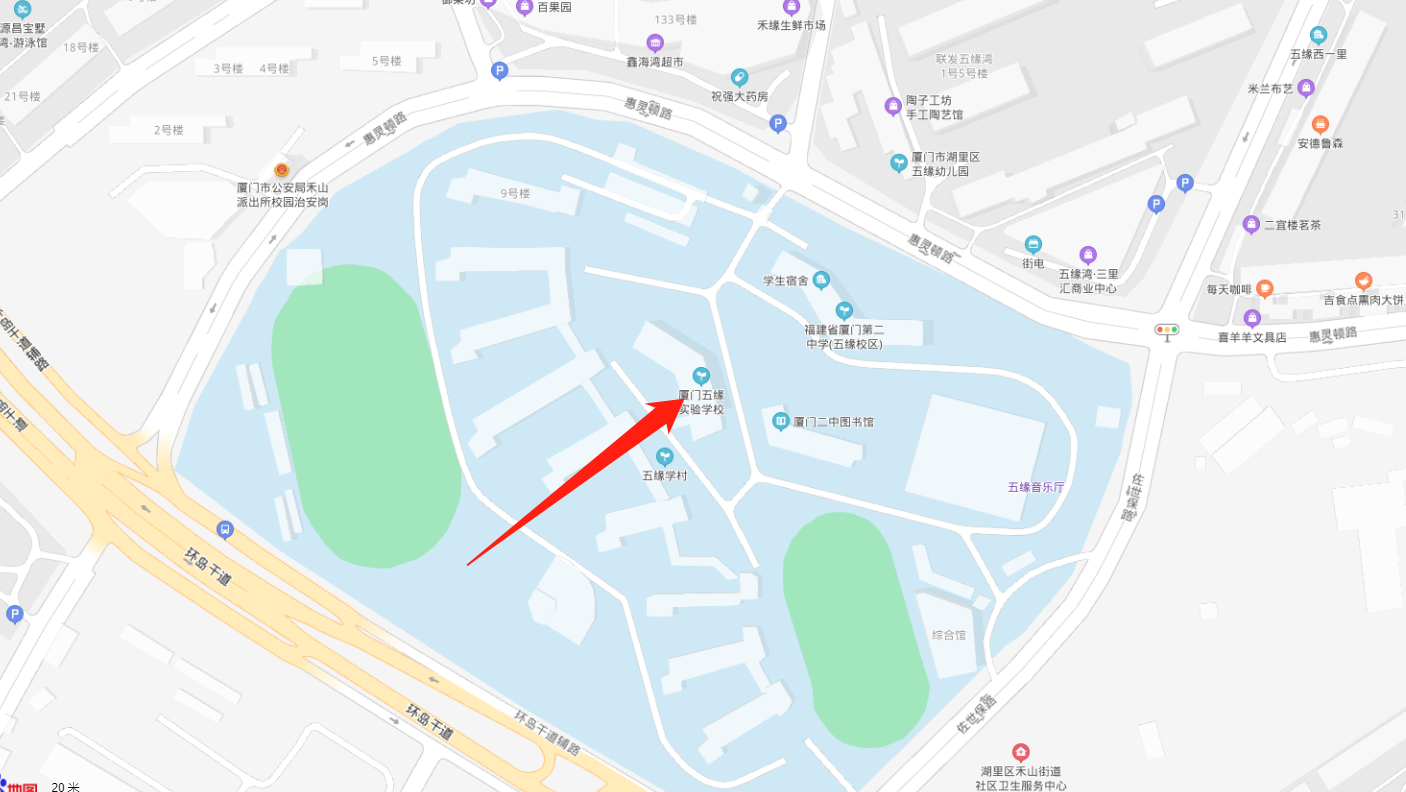Select the 厦门市公安局禾山派出所 police marker
1406x792 pixels.
[282, 170]
